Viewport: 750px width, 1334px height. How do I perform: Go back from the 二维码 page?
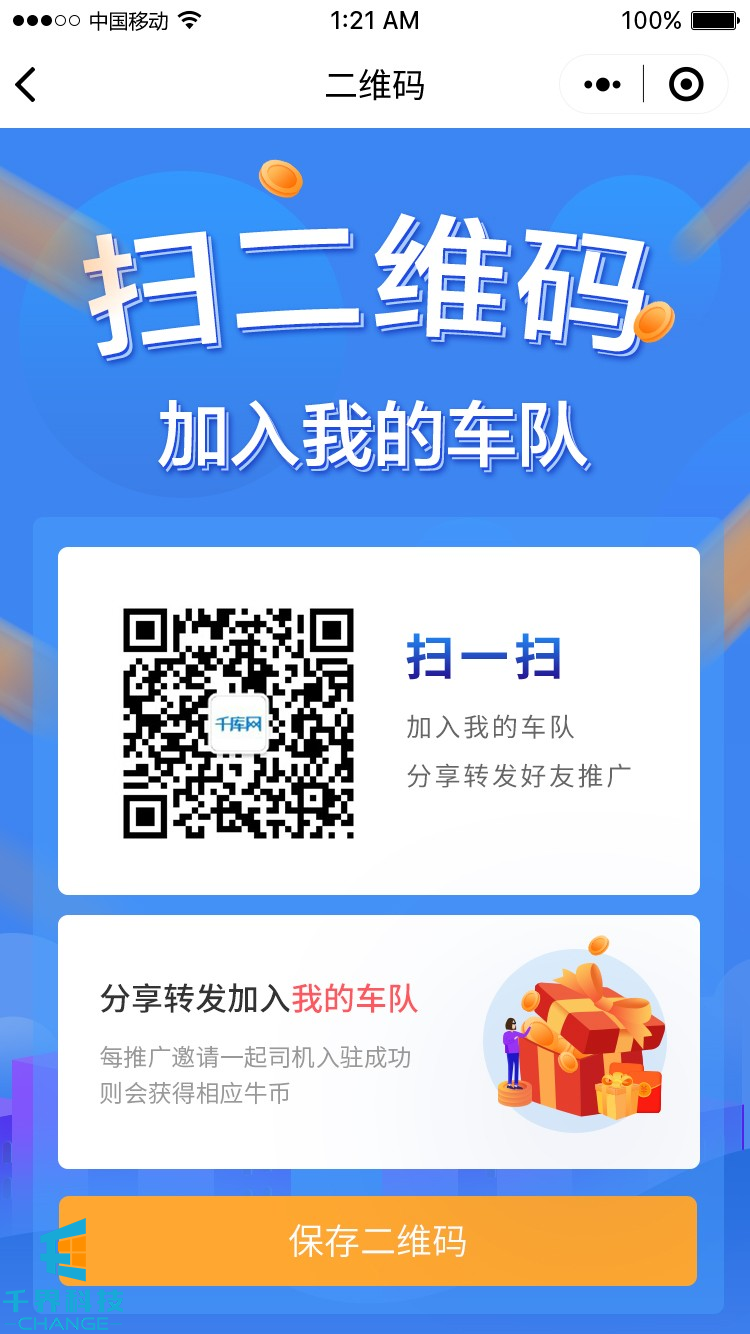27,85
